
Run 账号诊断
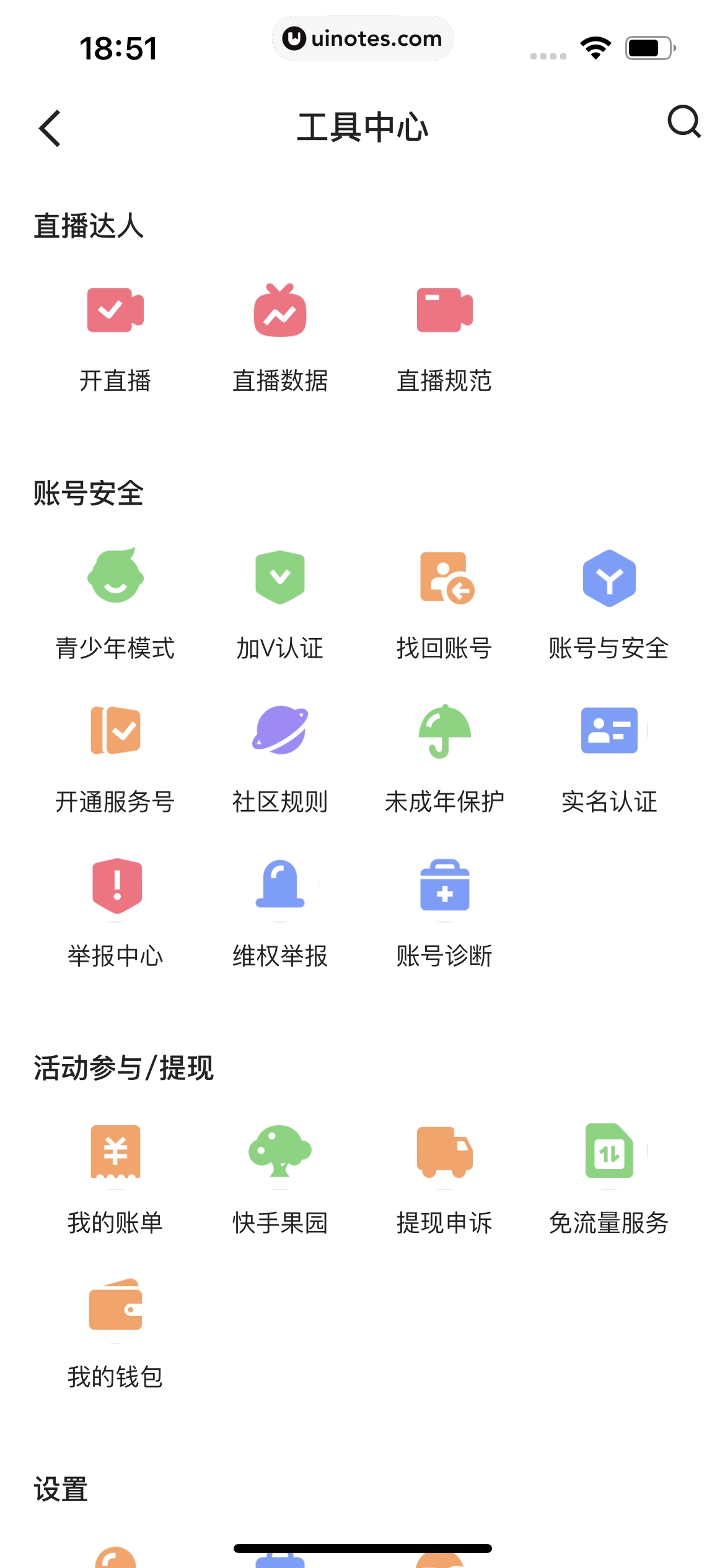[x=444, y=913]
